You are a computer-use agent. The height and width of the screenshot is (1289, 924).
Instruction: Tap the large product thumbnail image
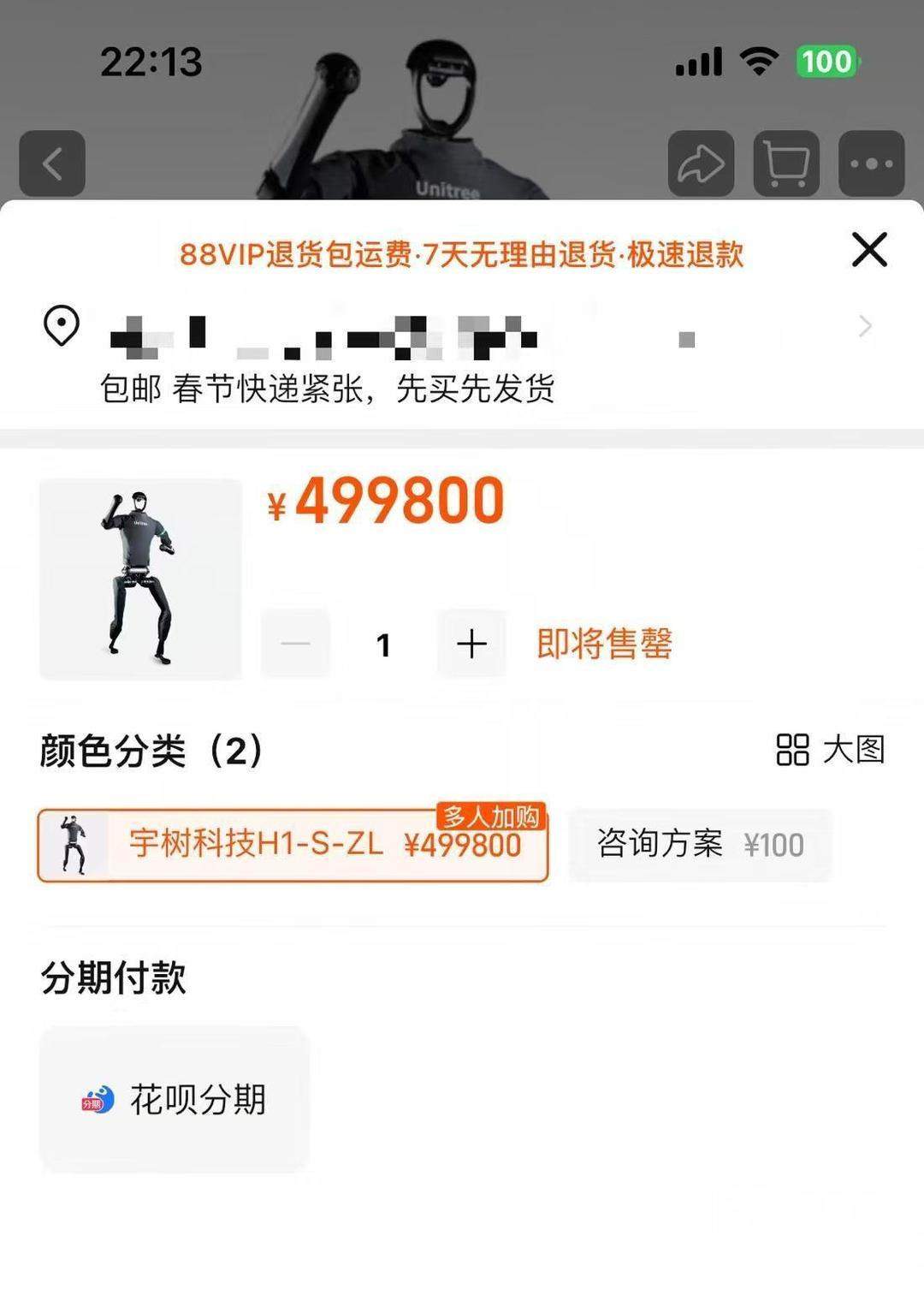(141, 580)
